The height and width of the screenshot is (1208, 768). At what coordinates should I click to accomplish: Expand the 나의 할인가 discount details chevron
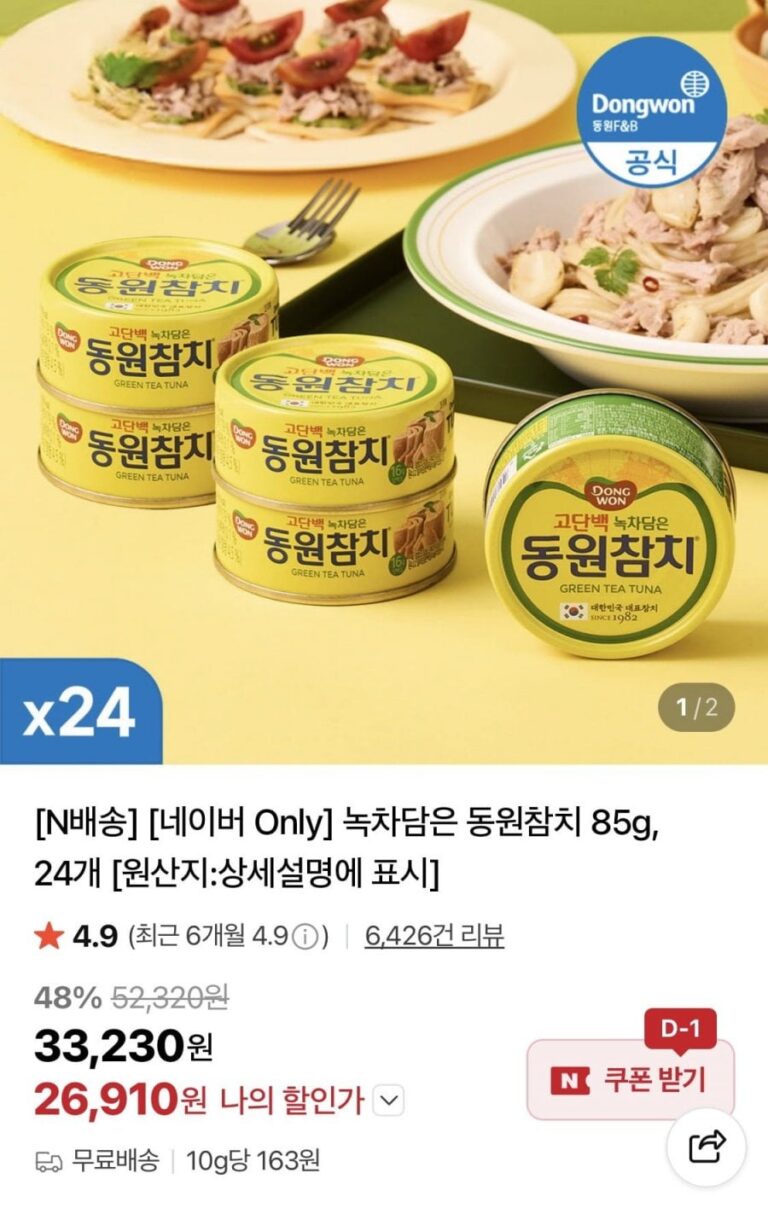coord(388,1101)
